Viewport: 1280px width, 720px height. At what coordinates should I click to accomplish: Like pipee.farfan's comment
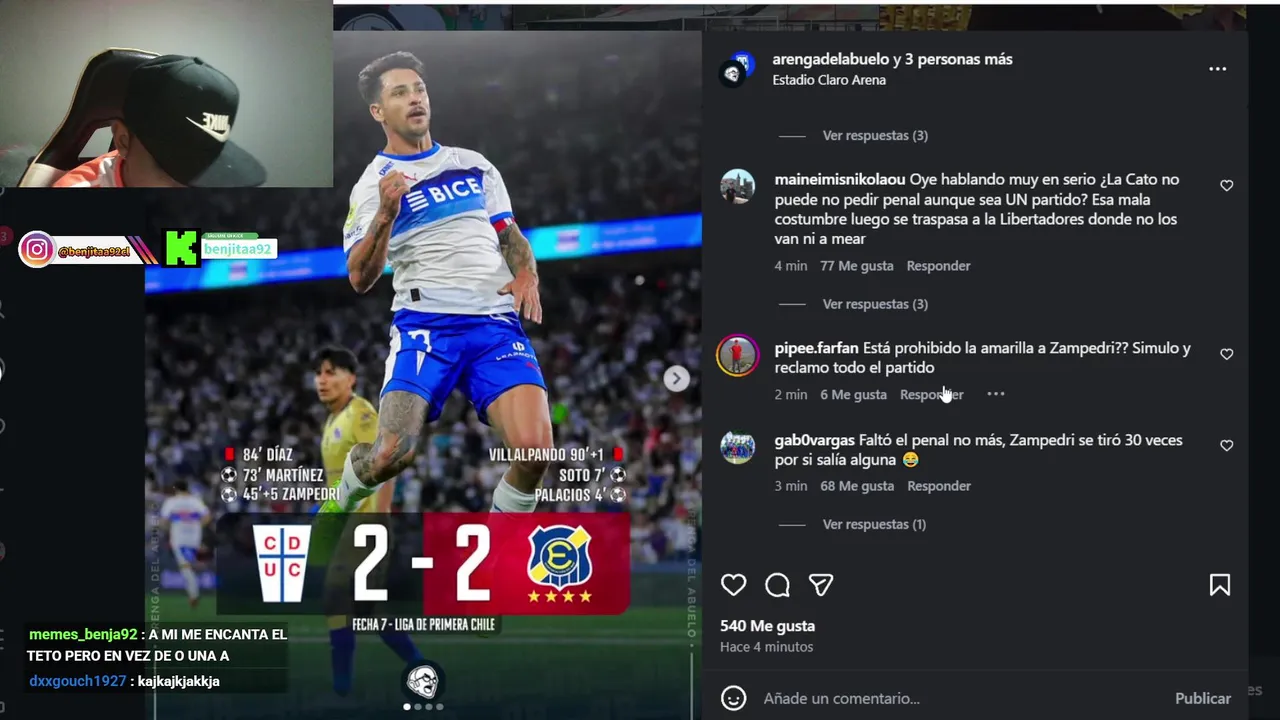click(1226, 354)
